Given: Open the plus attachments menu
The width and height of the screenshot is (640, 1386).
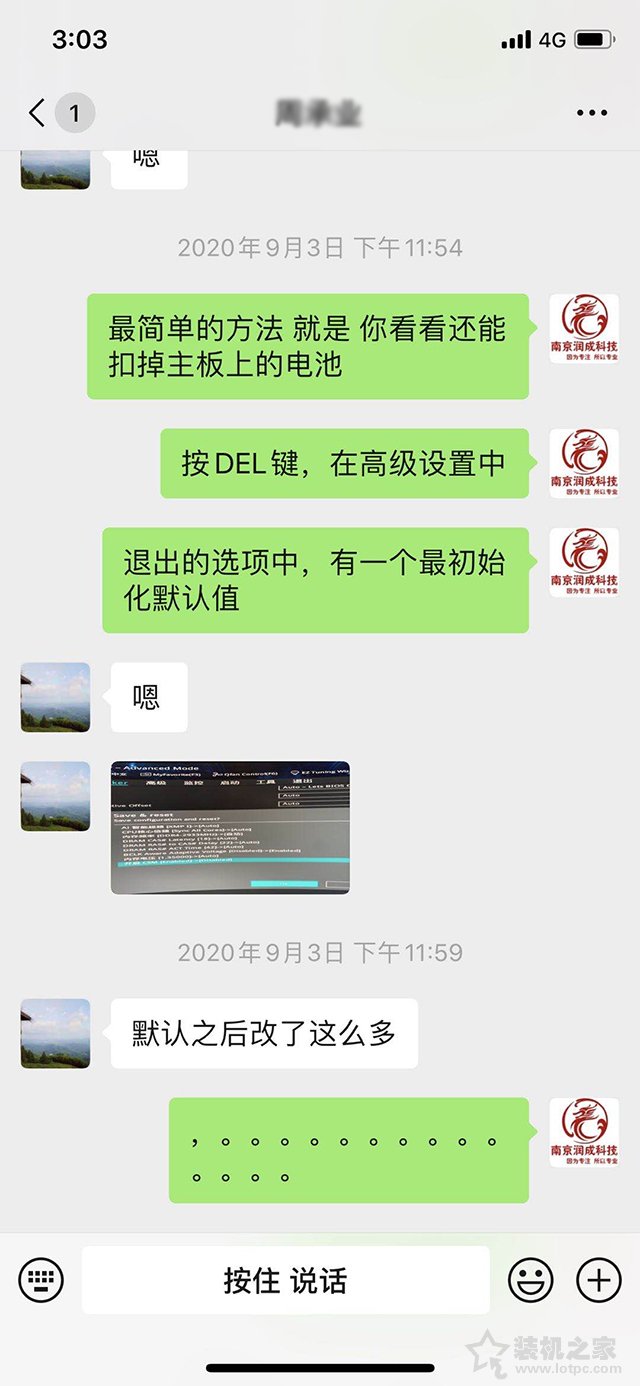Looking at the screenshot, I should coord(598,1279).
